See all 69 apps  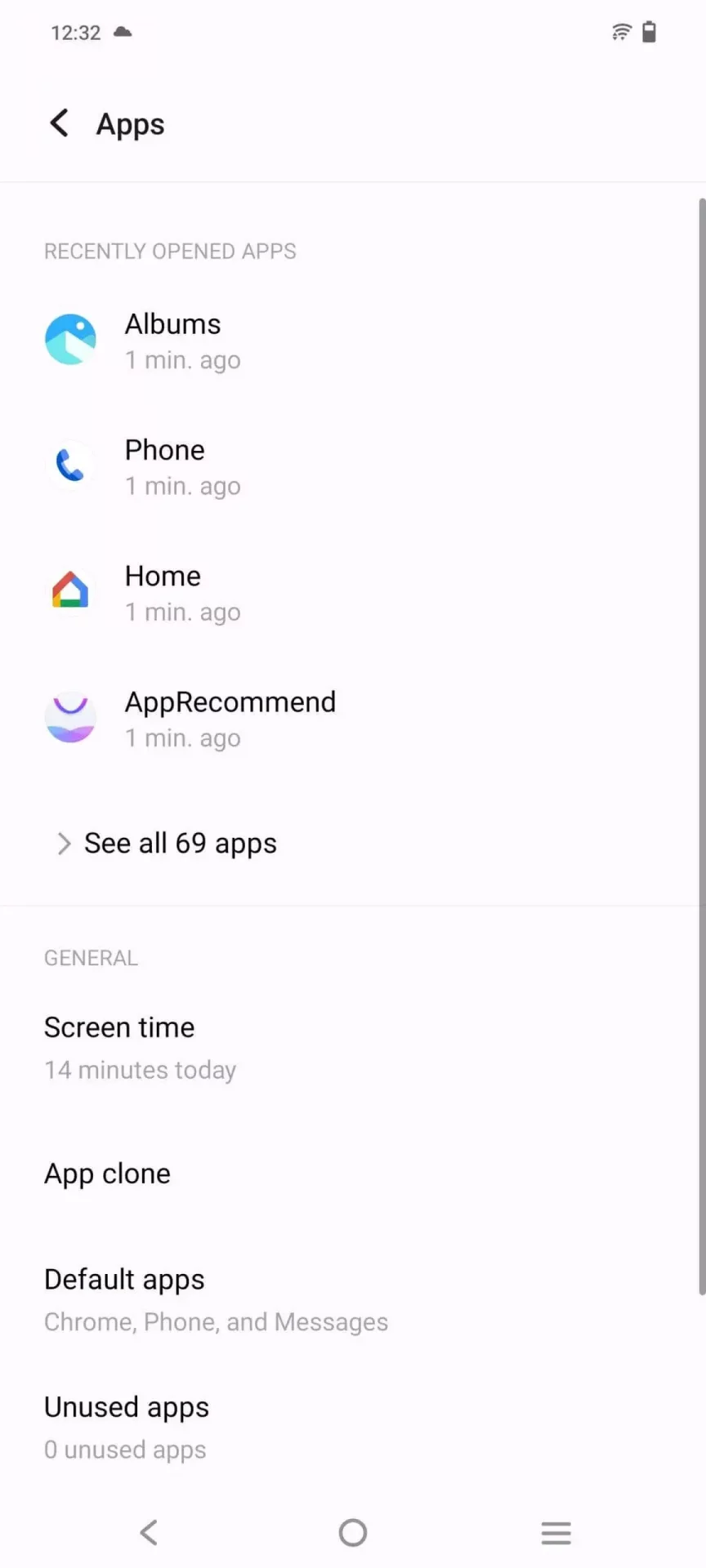coord(180,844)
